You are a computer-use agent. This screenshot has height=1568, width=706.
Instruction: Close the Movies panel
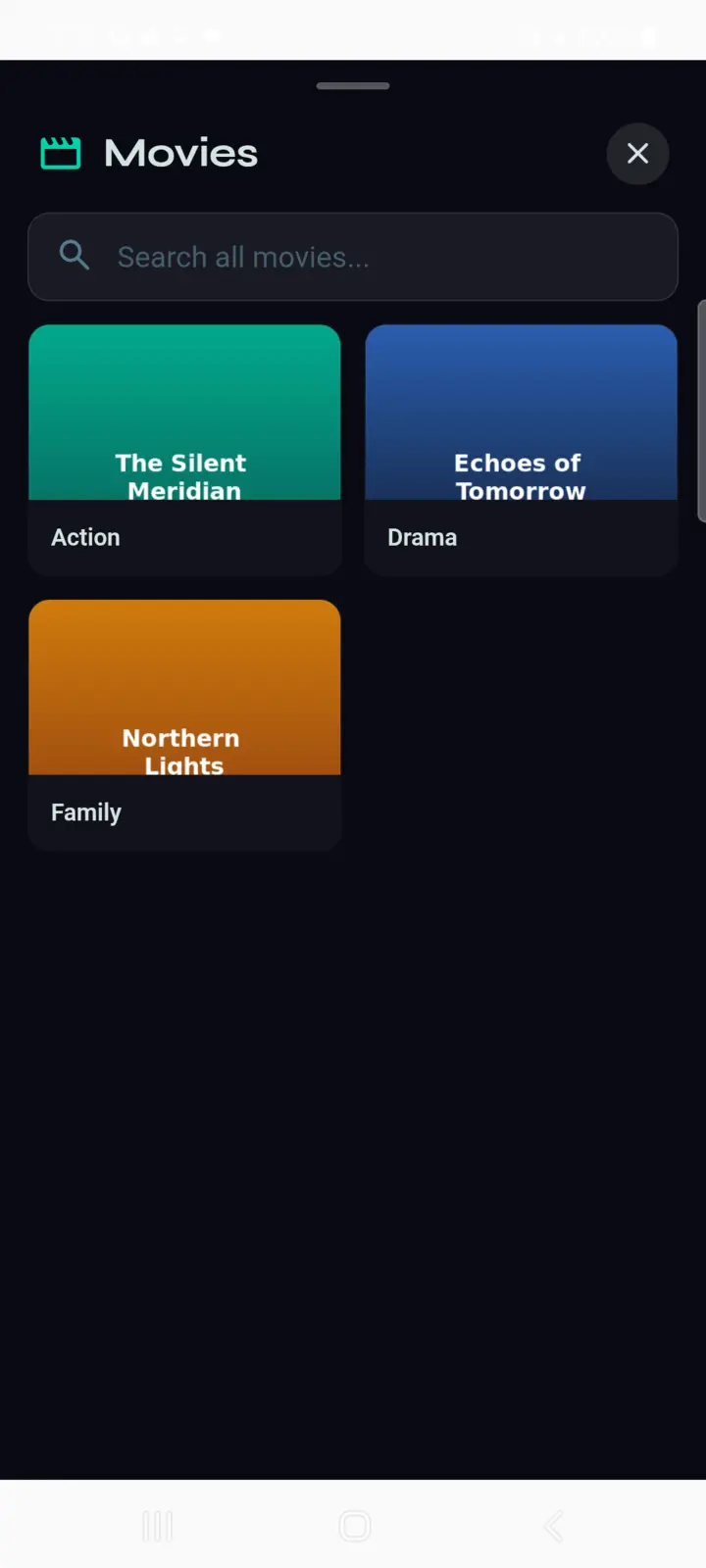637,154
